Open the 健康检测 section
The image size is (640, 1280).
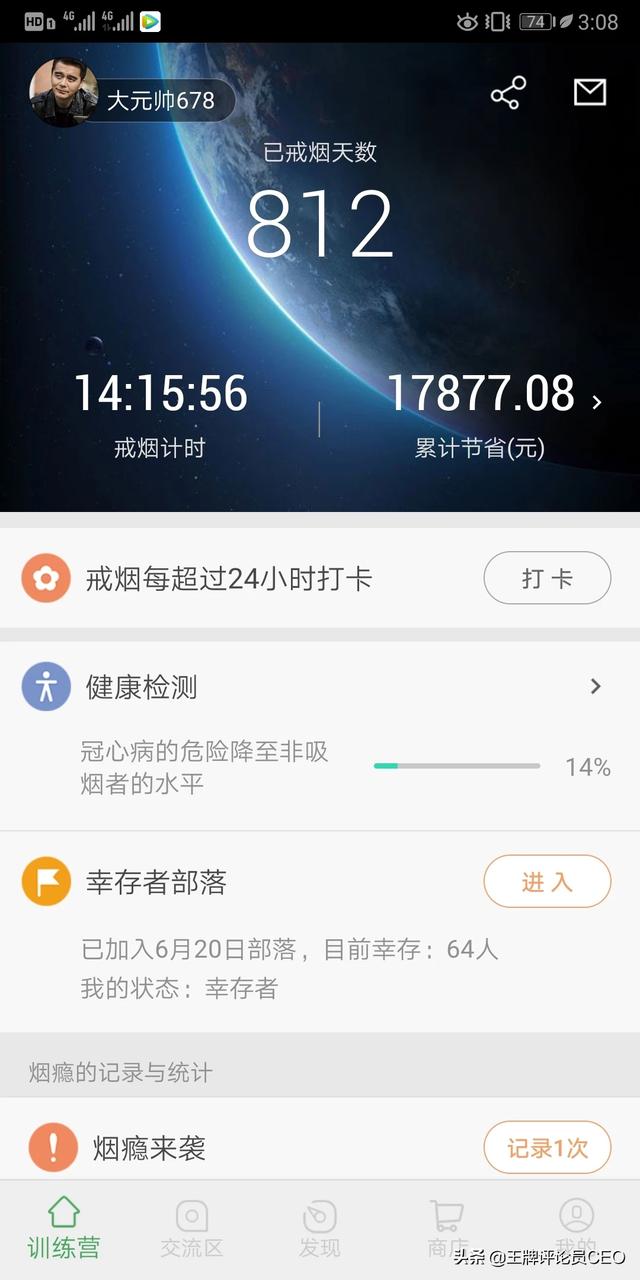320,687
